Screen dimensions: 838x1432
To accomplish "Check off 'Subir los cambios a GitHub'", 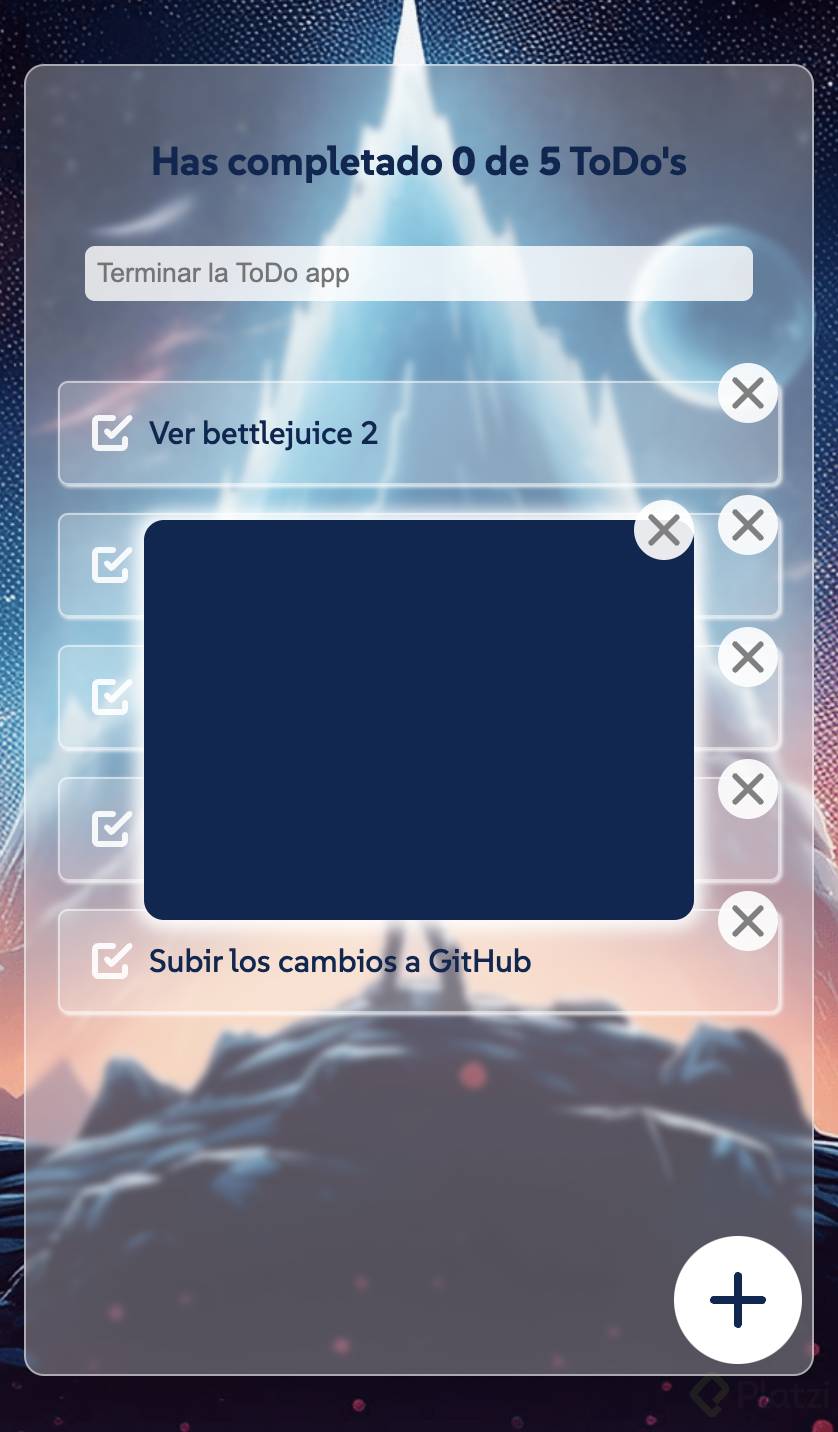I will coord(111,961).
